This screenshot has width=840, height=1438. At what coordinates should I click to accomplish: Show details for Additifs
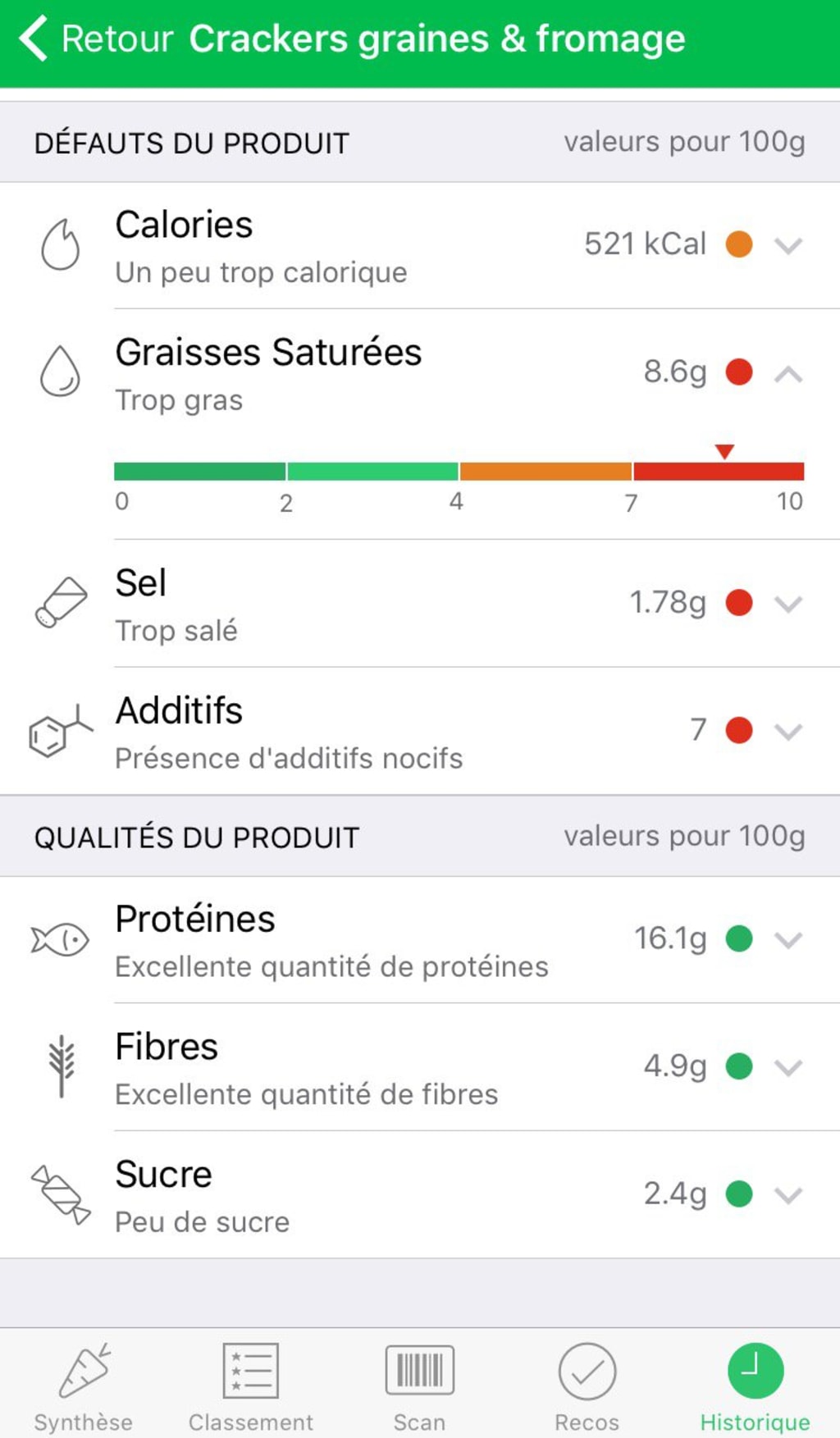pyautogui.click(x=787, y=731)
